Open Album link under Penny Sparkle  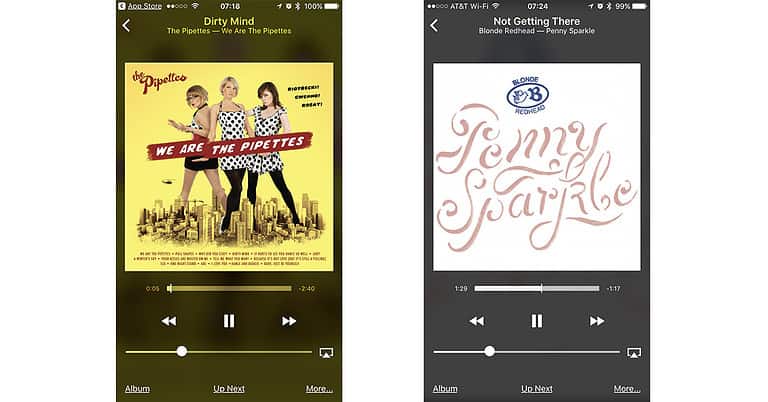[x=445, y=388]
